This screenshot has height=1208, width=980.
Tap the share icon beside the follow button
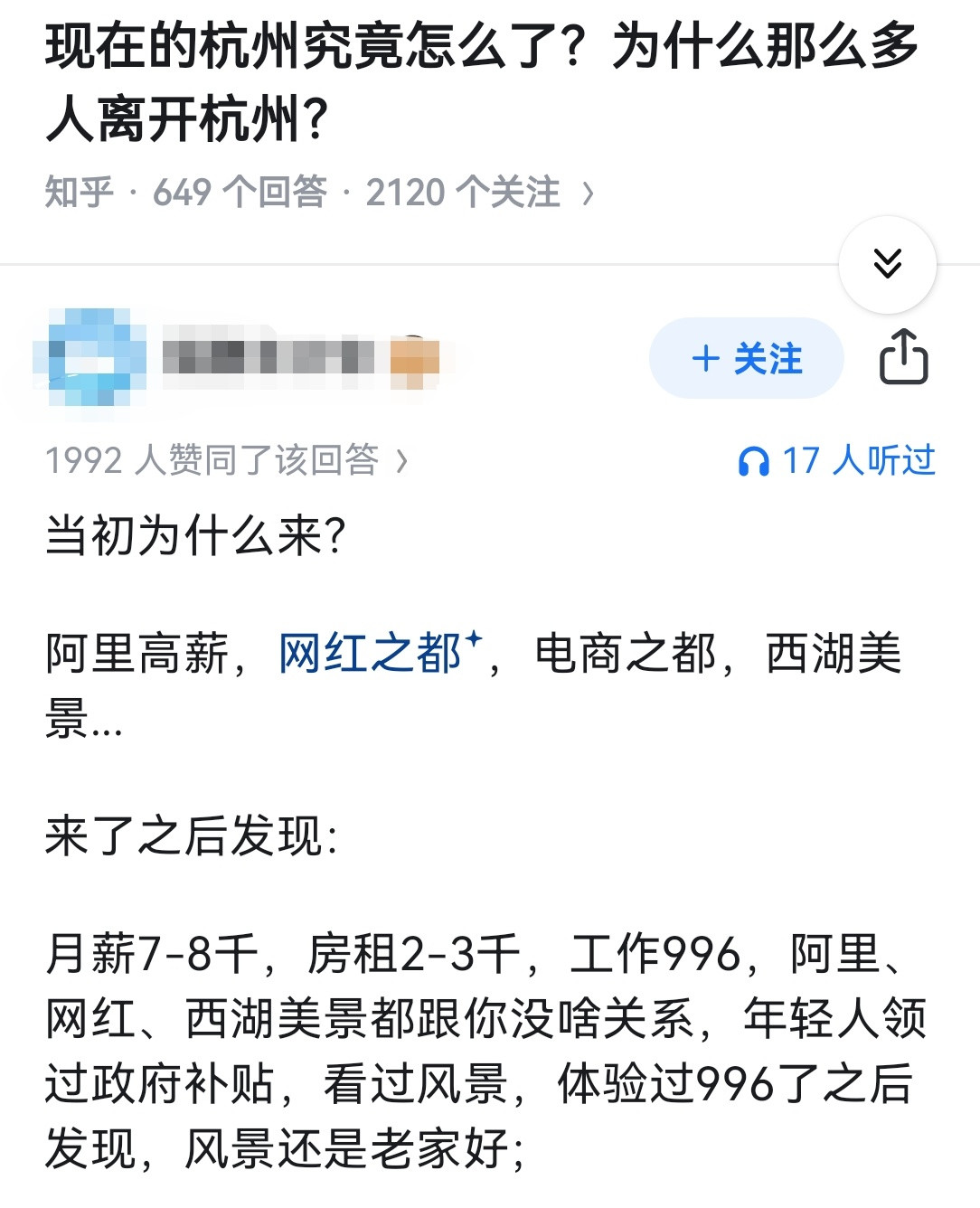coord(904,358)
